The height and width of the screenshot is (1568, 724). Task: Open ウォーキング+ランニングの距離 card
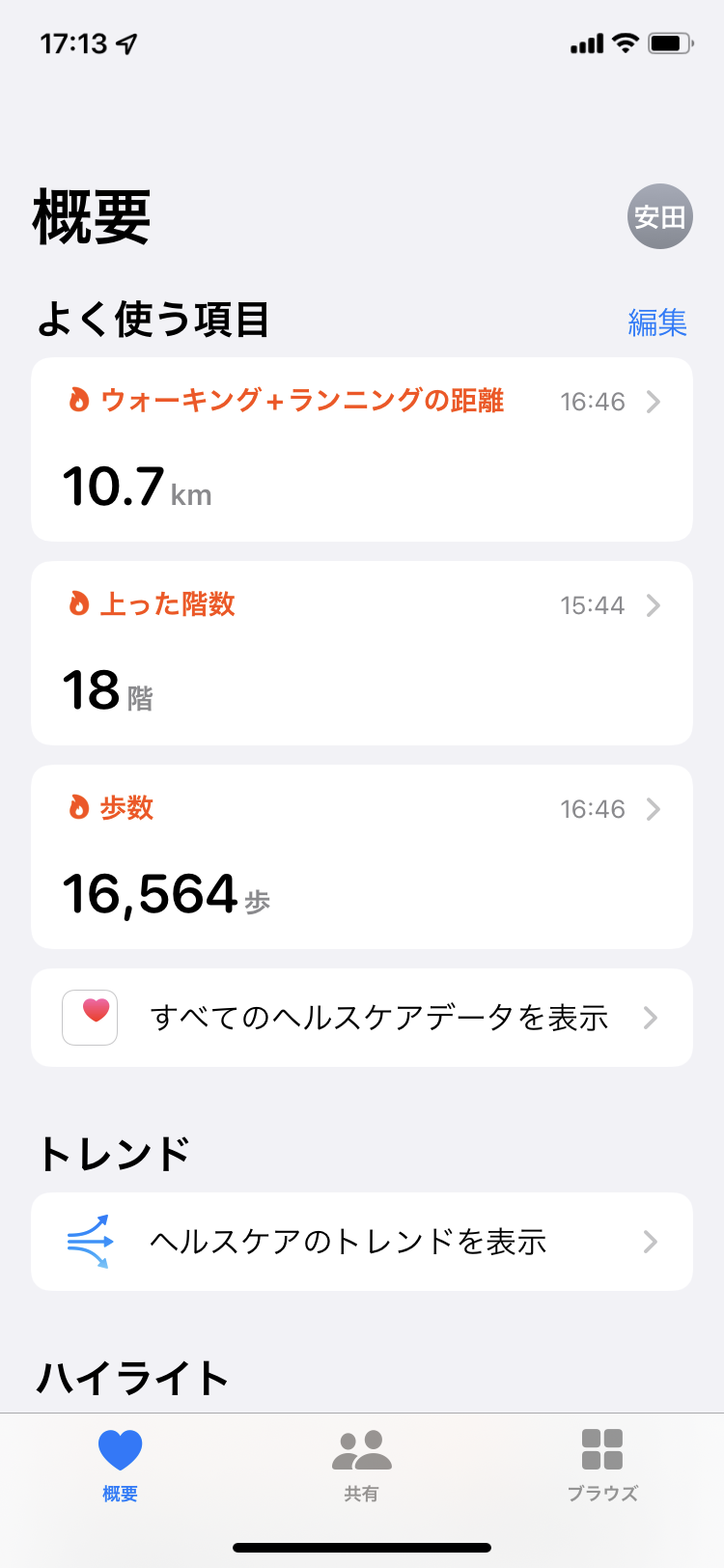pyautogui.click(x=362, y=449)
